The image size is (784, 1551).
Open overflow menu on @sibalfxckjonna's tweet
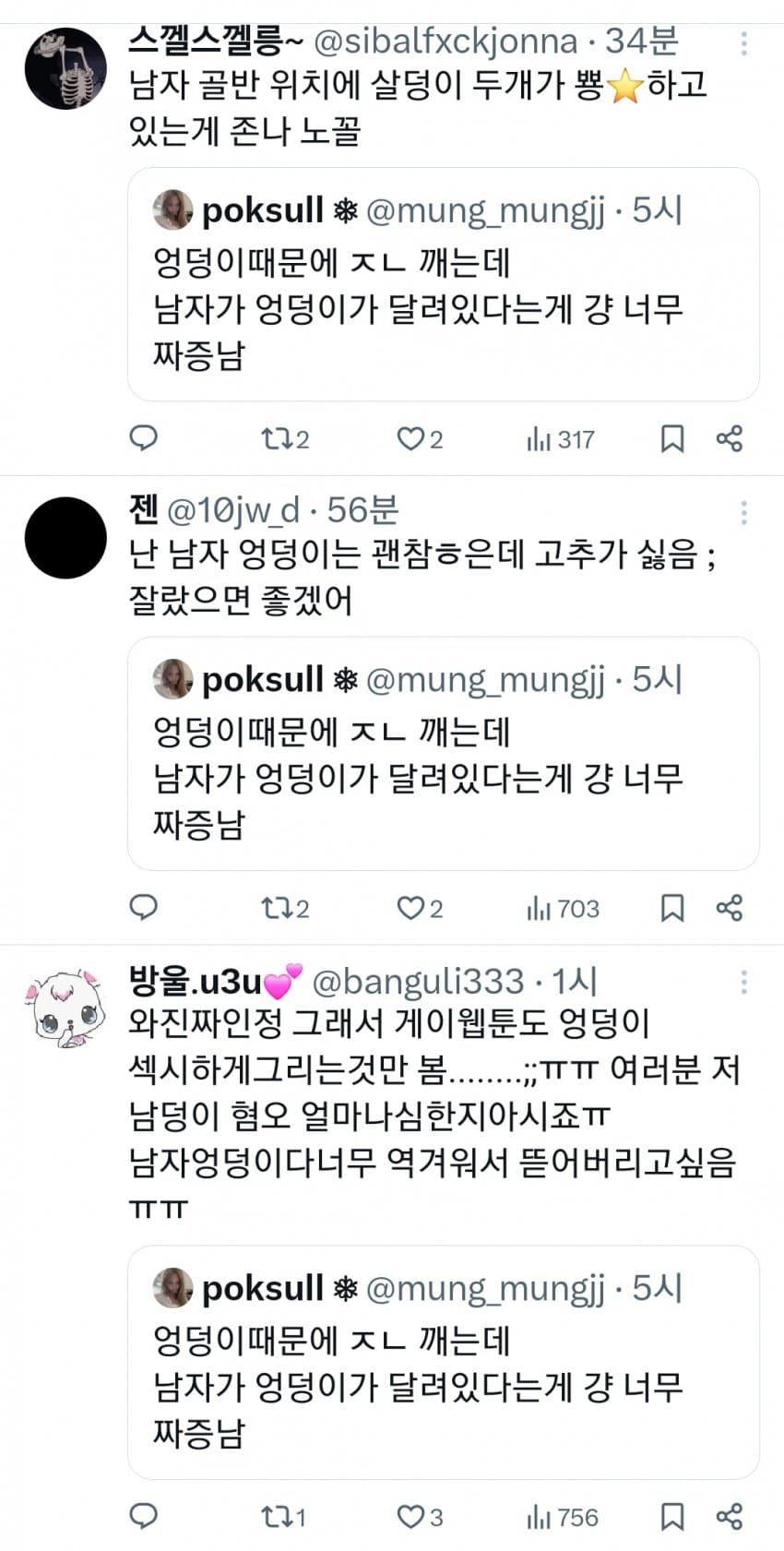(743, 43)
